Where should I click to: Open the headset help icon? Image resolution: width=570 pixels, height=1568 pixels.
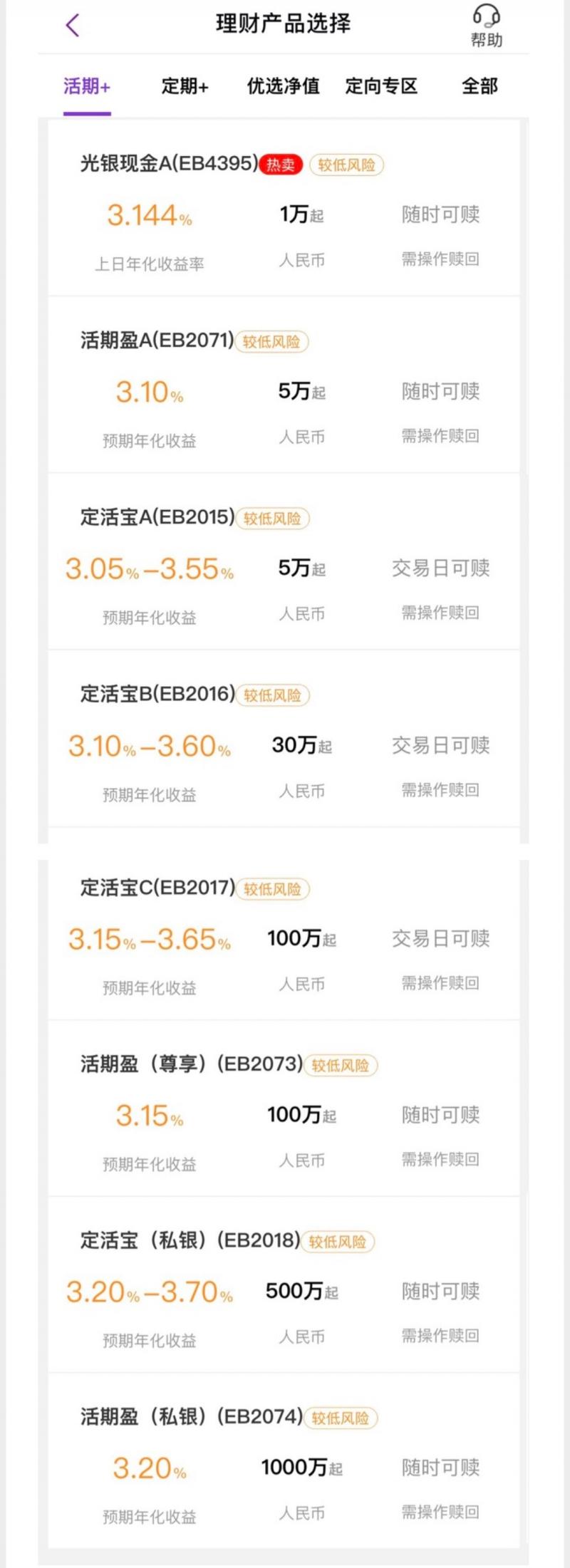pos(487,16)
